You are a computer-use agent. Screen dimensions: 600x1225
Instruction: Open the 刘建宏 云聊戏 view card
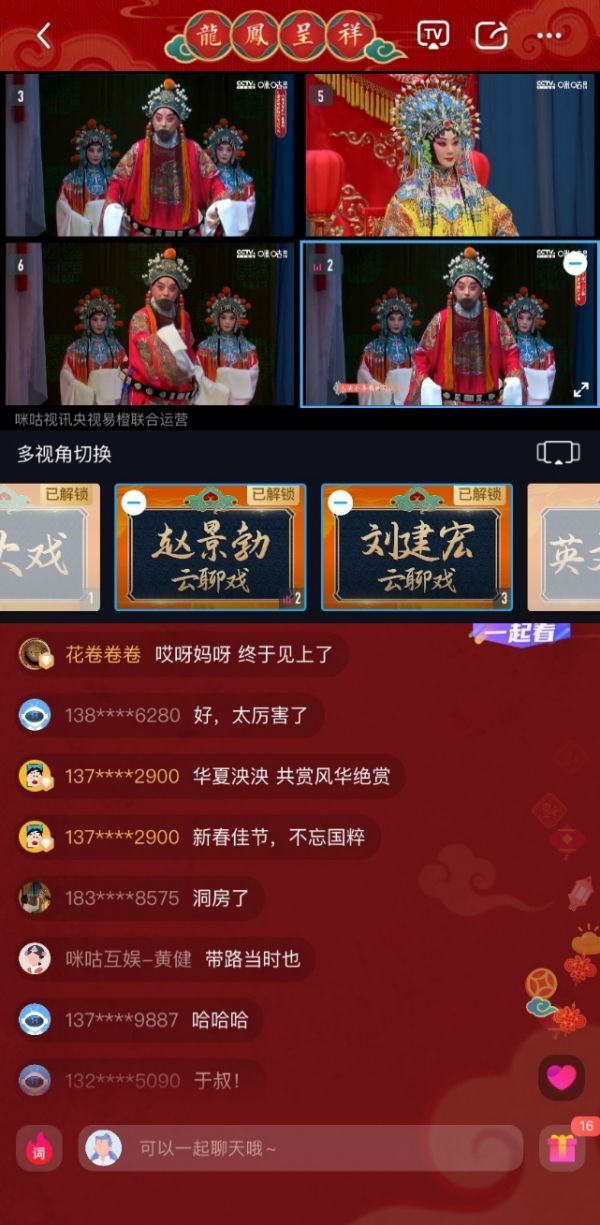click(x=417, y=547)
